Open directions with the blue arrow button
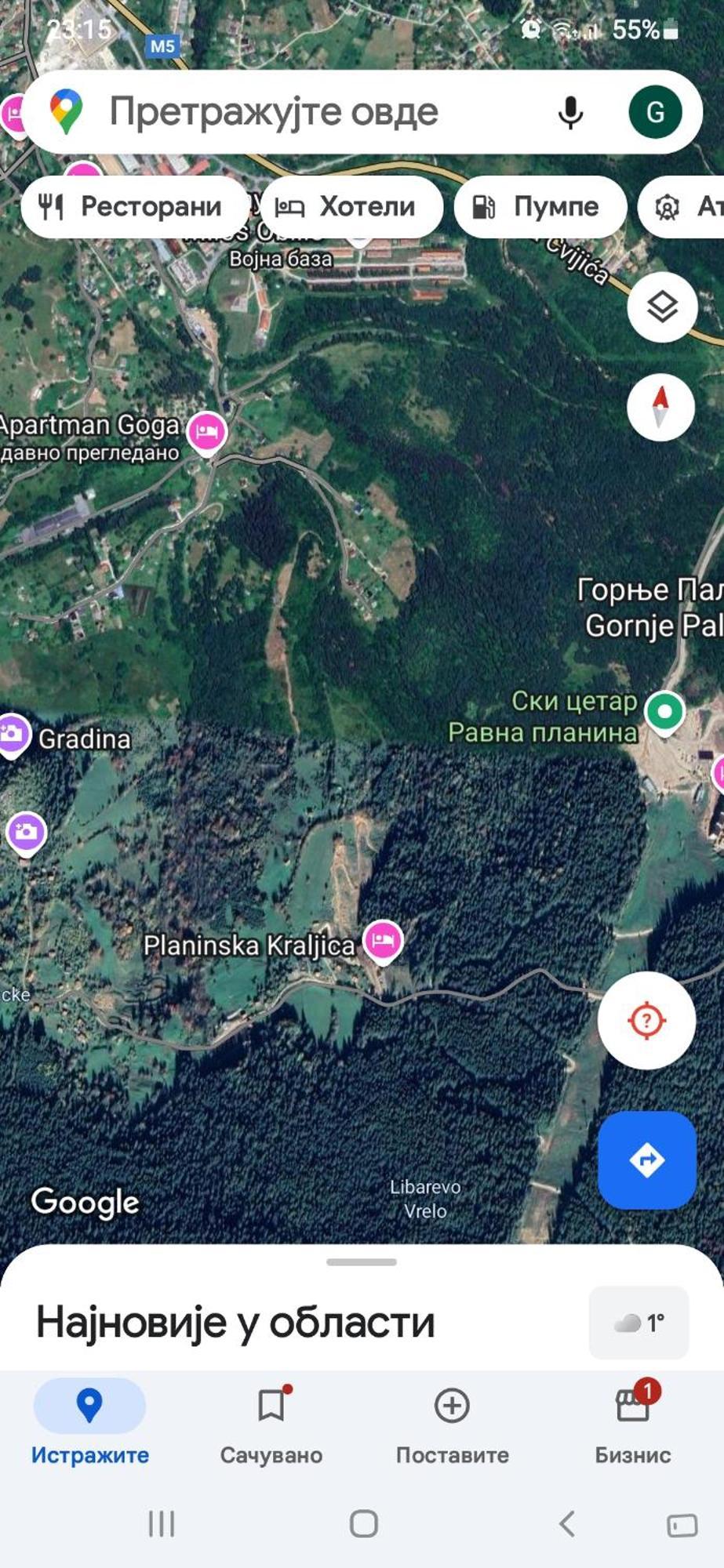 tap(646, 1160)
